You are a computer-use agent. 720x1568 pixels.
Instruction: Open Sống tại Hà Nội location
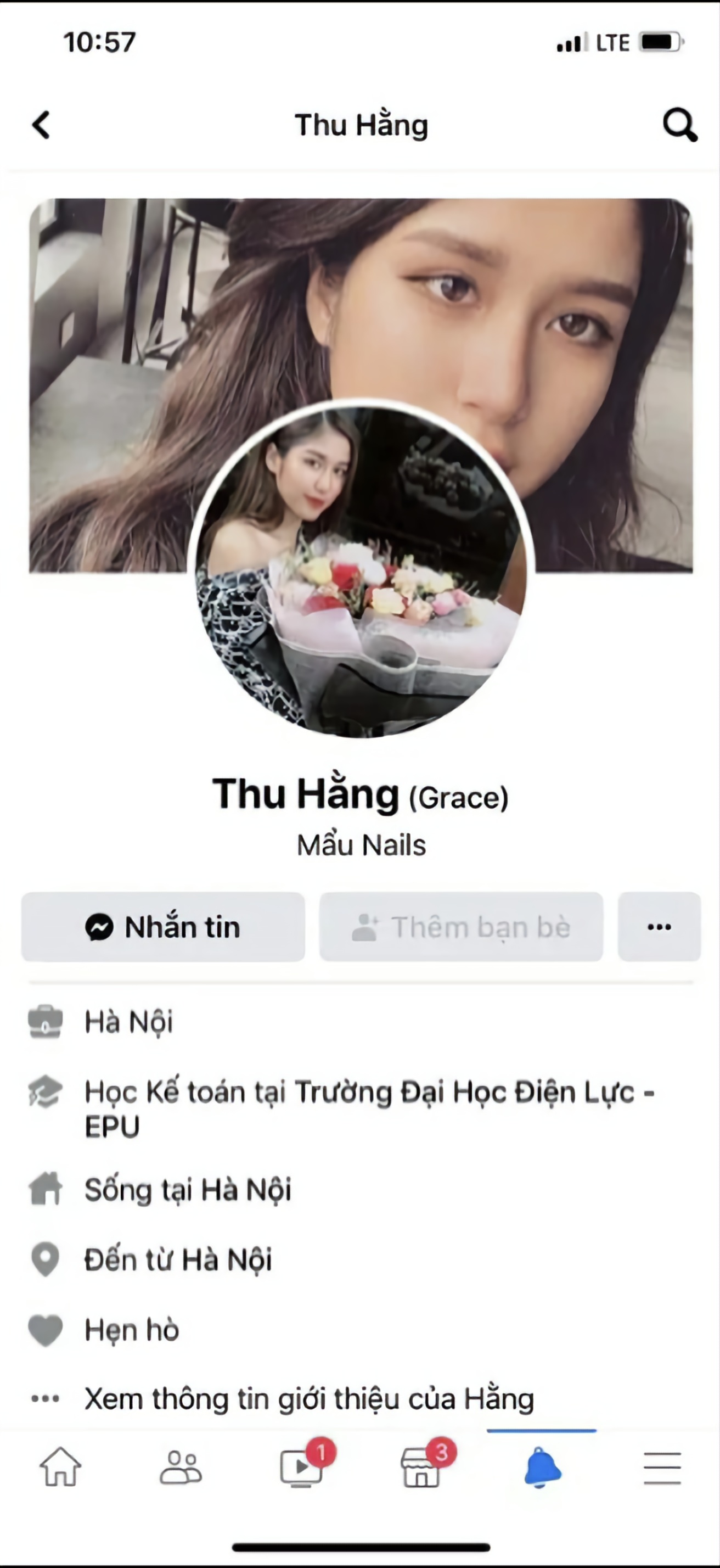point(188,1190)
